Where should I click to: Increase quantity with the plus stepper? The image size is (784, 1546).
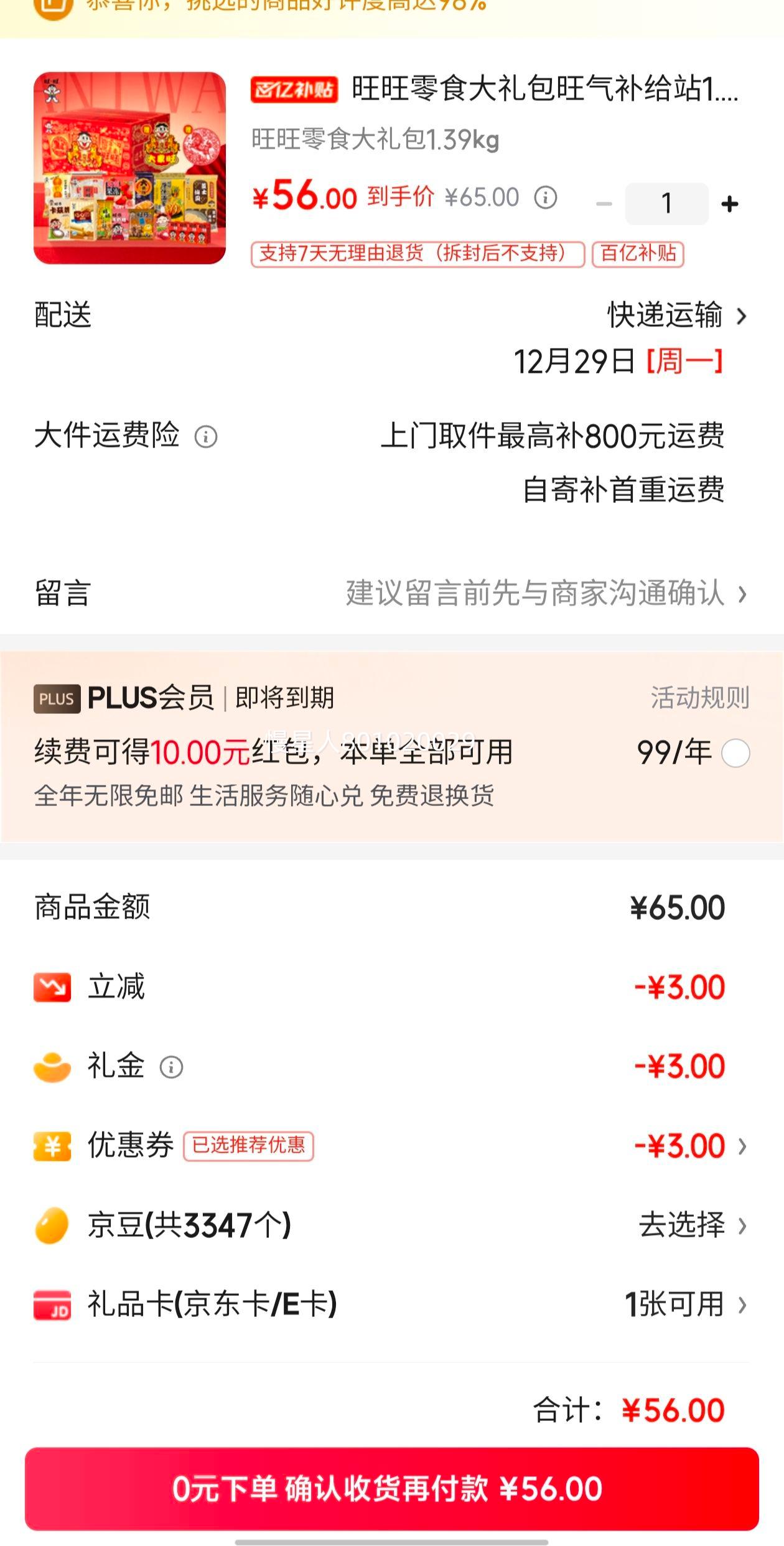point(729,204)
